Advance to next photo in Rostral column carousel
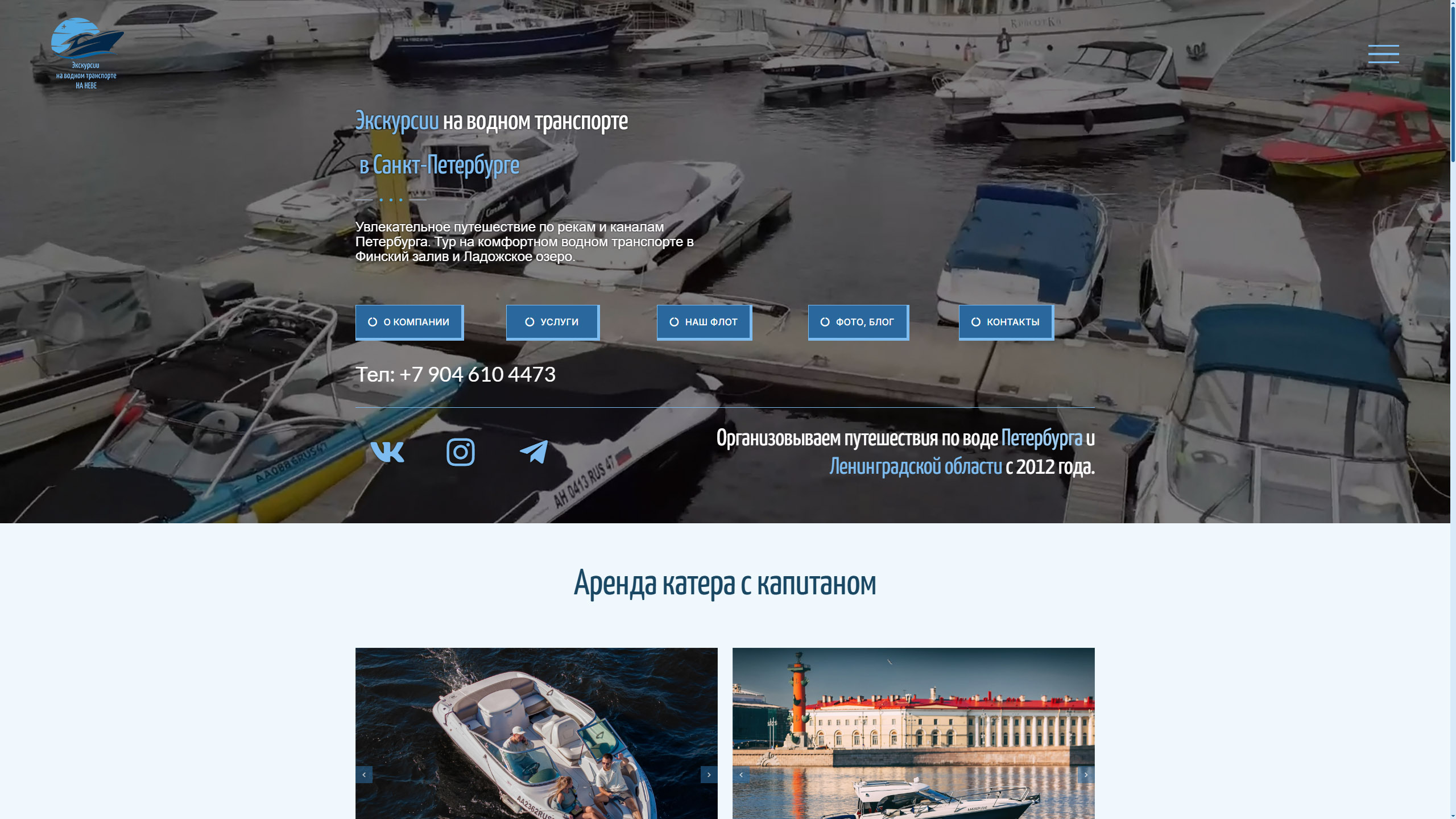 tap(1086, 775)
